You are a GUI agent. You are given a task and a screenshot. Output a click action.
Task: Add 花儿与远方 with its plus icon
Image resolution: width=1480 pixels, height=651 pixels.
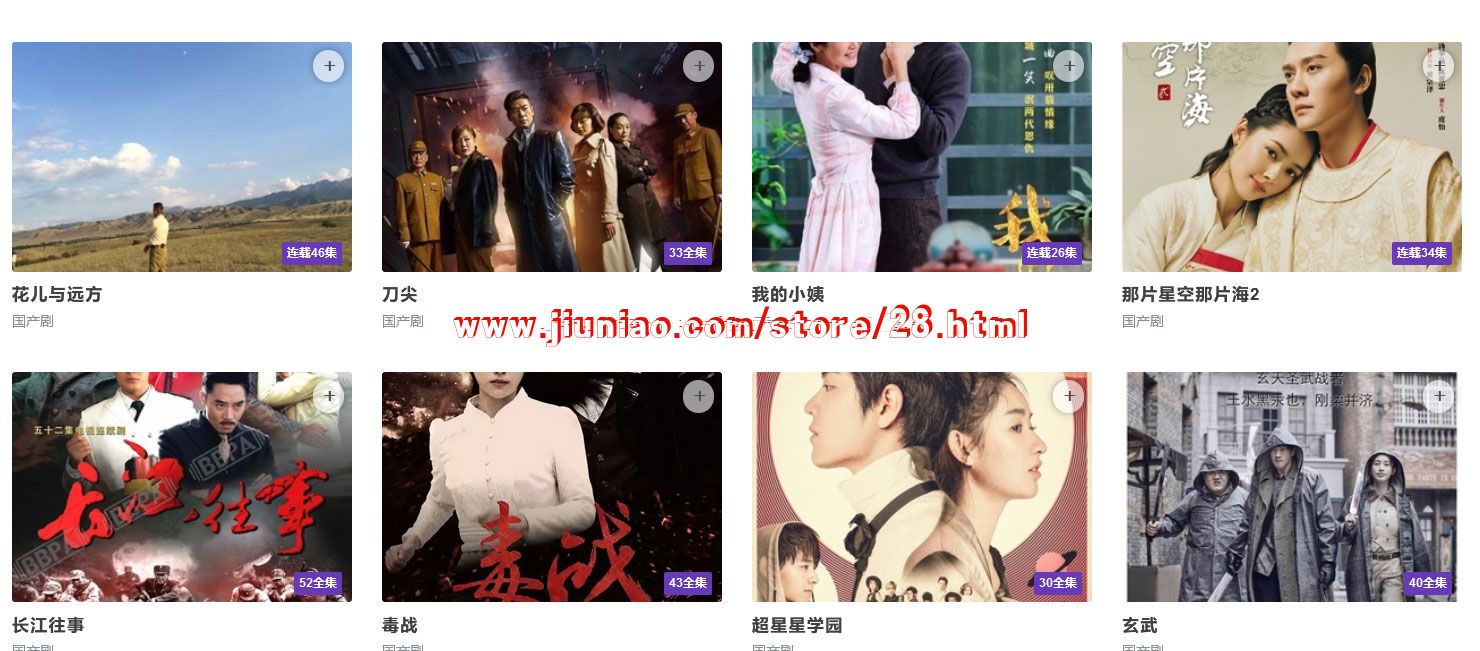coord(328,67)
